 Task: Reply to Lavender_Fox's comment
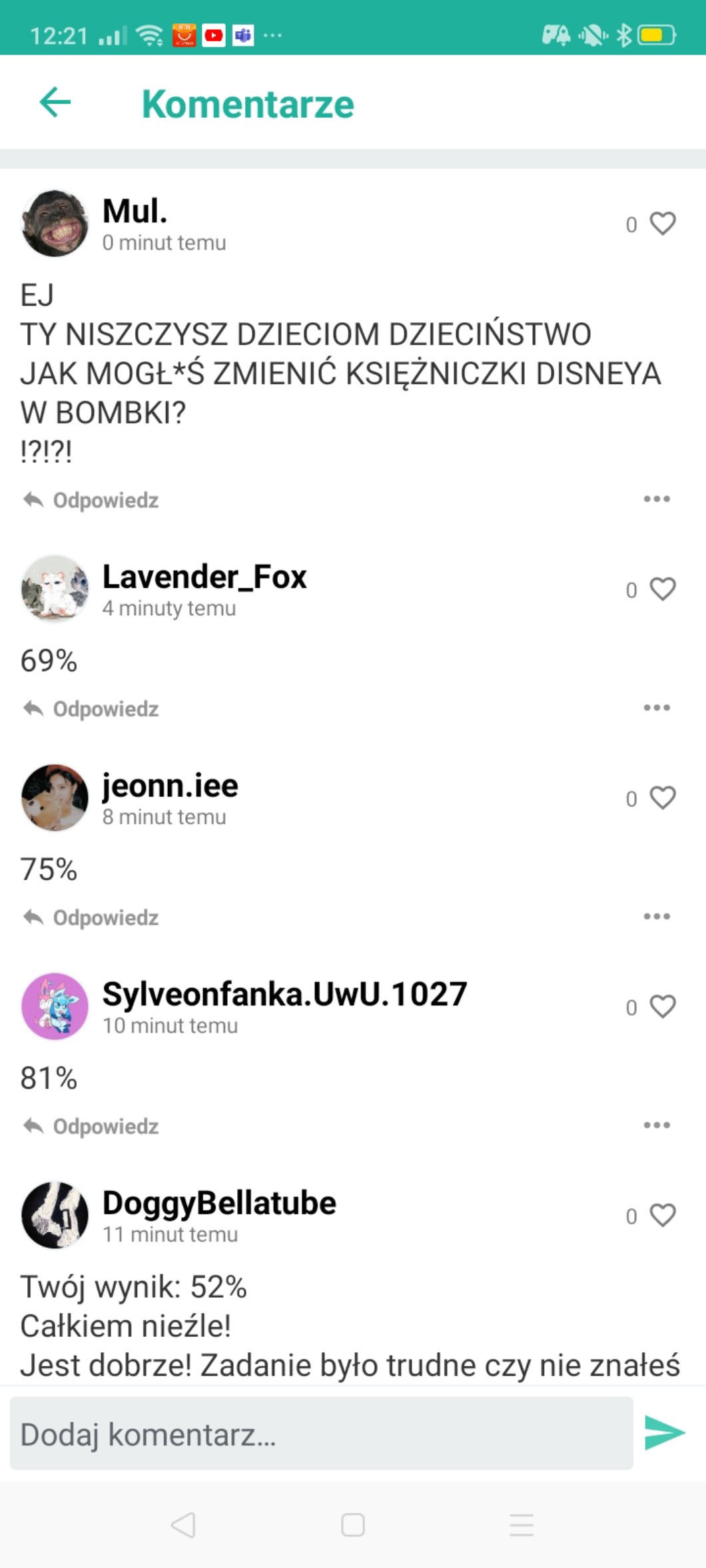tap(91, 709)
